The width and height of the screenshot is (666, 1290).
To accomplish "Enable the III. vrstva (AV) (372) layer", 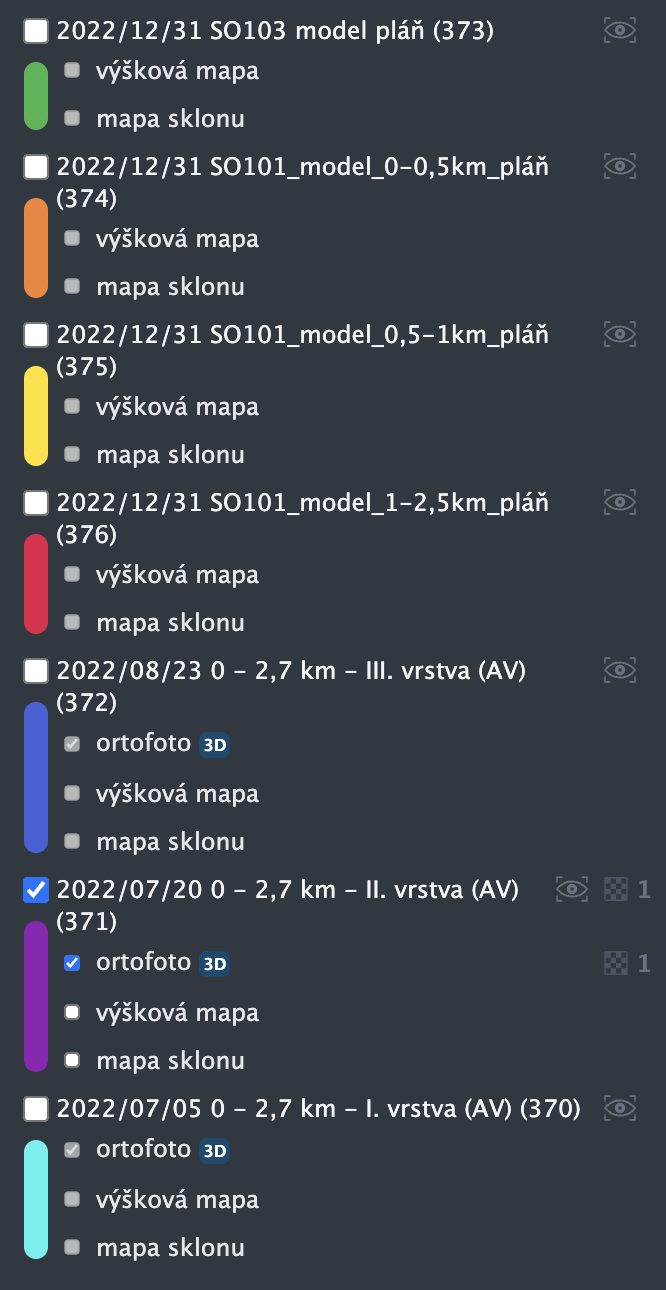I will 36,670.
